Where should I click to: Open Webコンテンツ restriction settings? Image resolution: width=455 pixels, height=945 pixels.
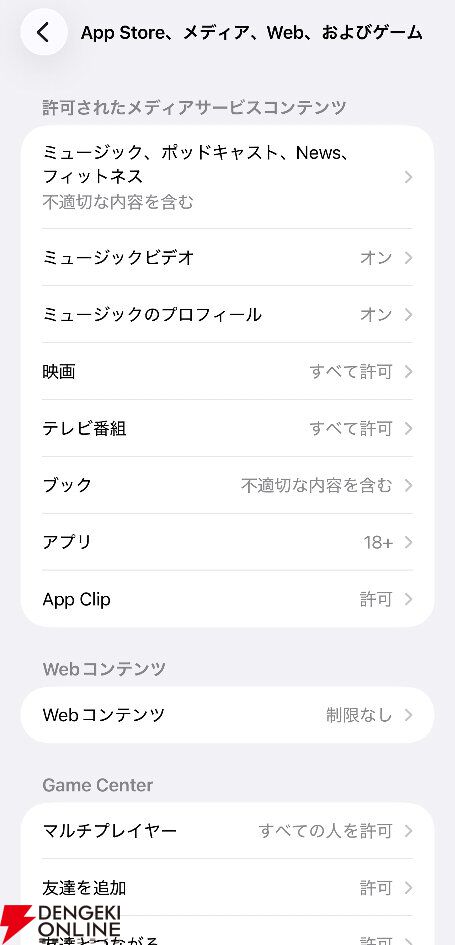pos(227,715)
